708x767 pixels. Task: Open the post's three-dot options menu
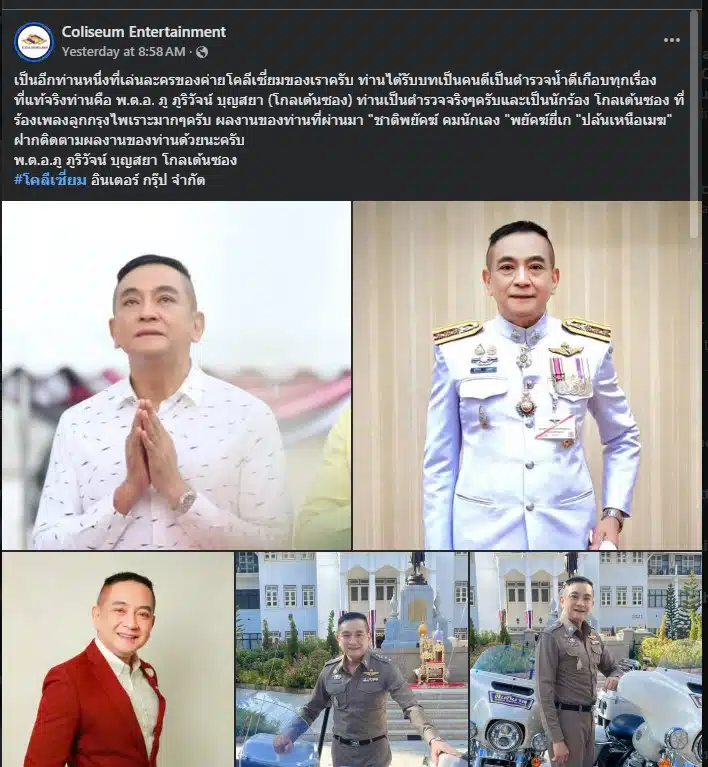[x=672, y=40]
